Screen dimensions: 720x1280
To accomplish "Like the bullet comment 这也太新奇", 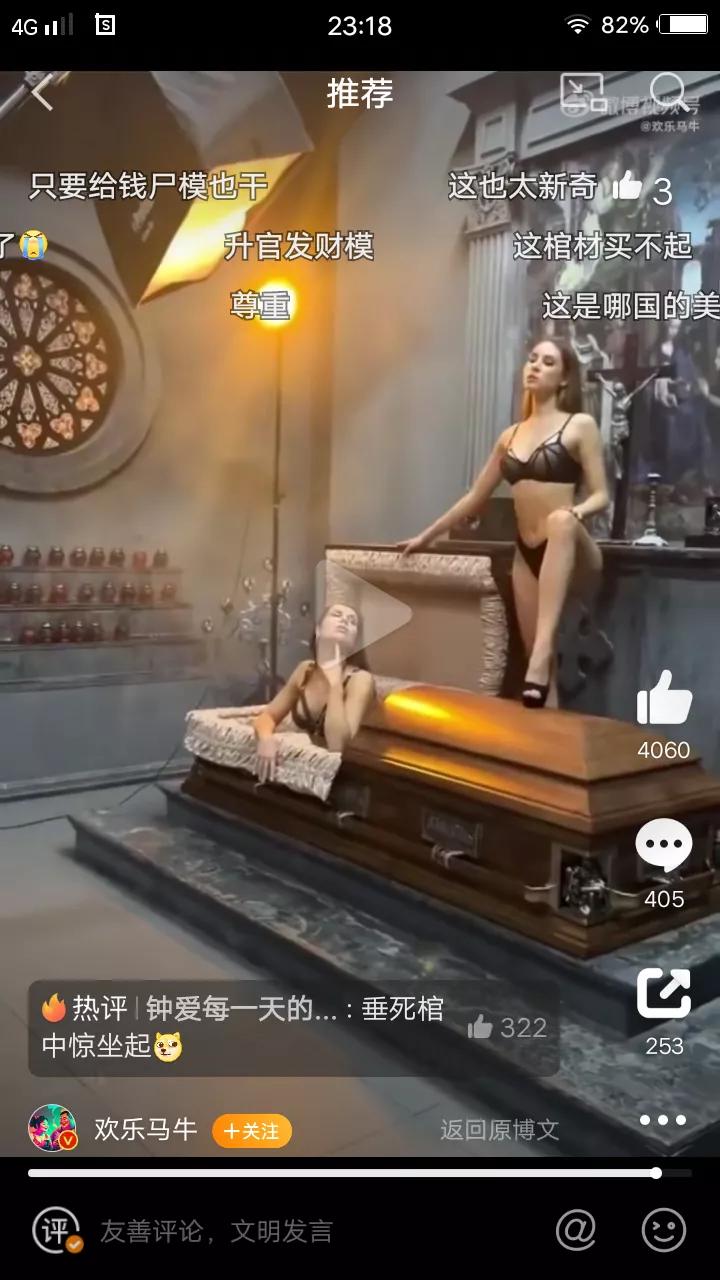I will (x=627, y=185).
